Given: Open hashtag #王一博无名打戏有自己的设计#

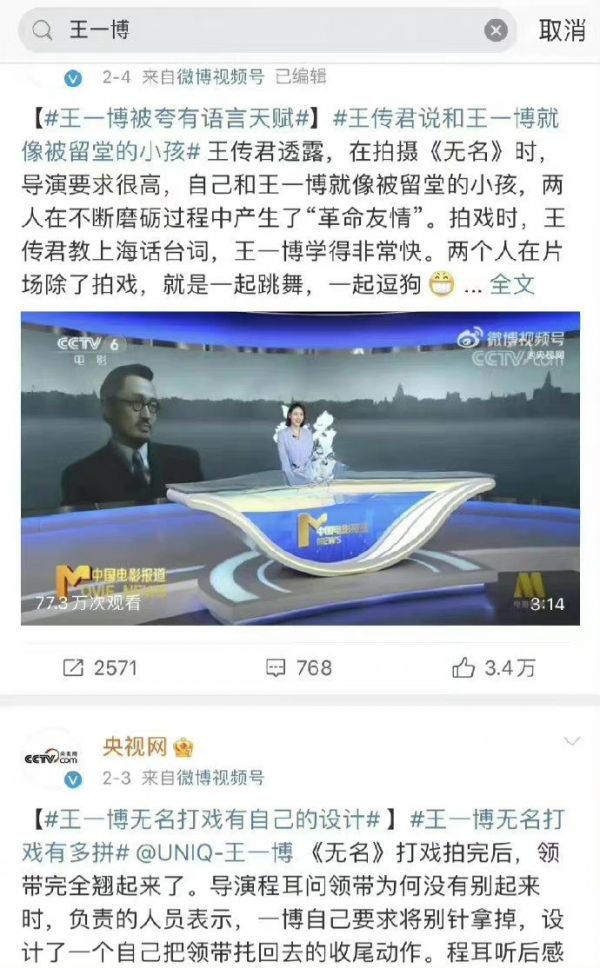Looking at the screenshot, I should pos(215,820).
